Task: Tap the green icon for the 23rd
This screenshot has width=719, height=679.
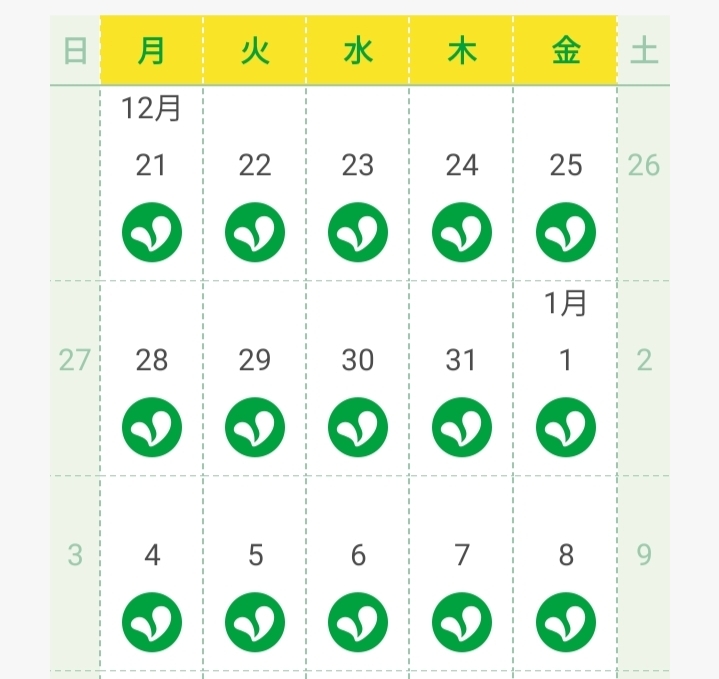Action: point(358,232)
